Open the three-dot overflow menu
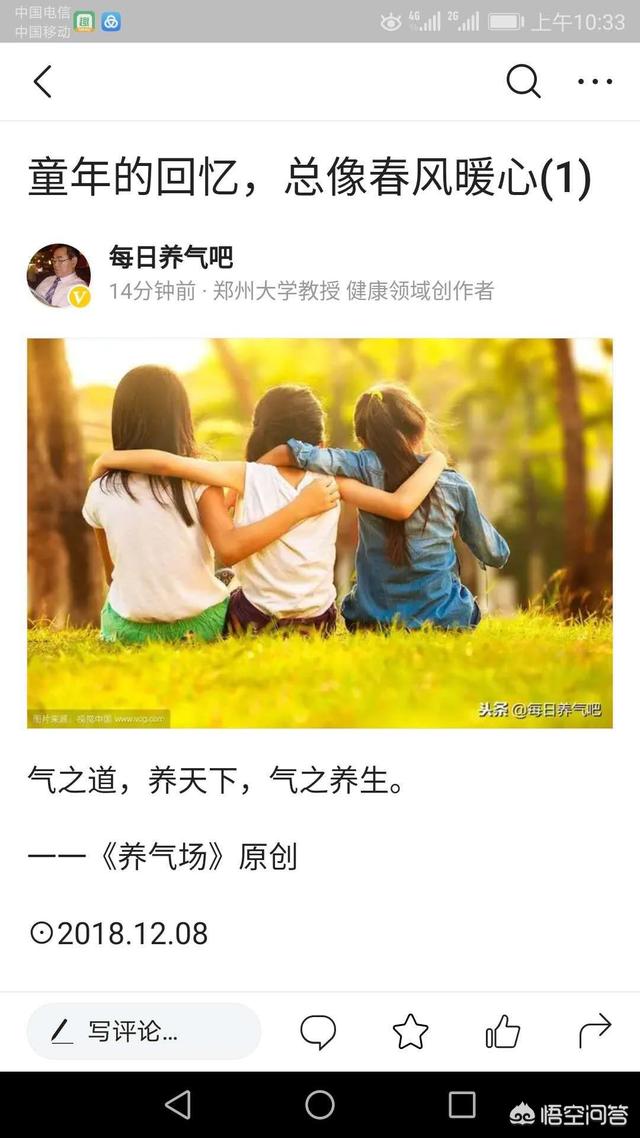The width and height of the screenshot is (640, 1138). click(595, 81)
